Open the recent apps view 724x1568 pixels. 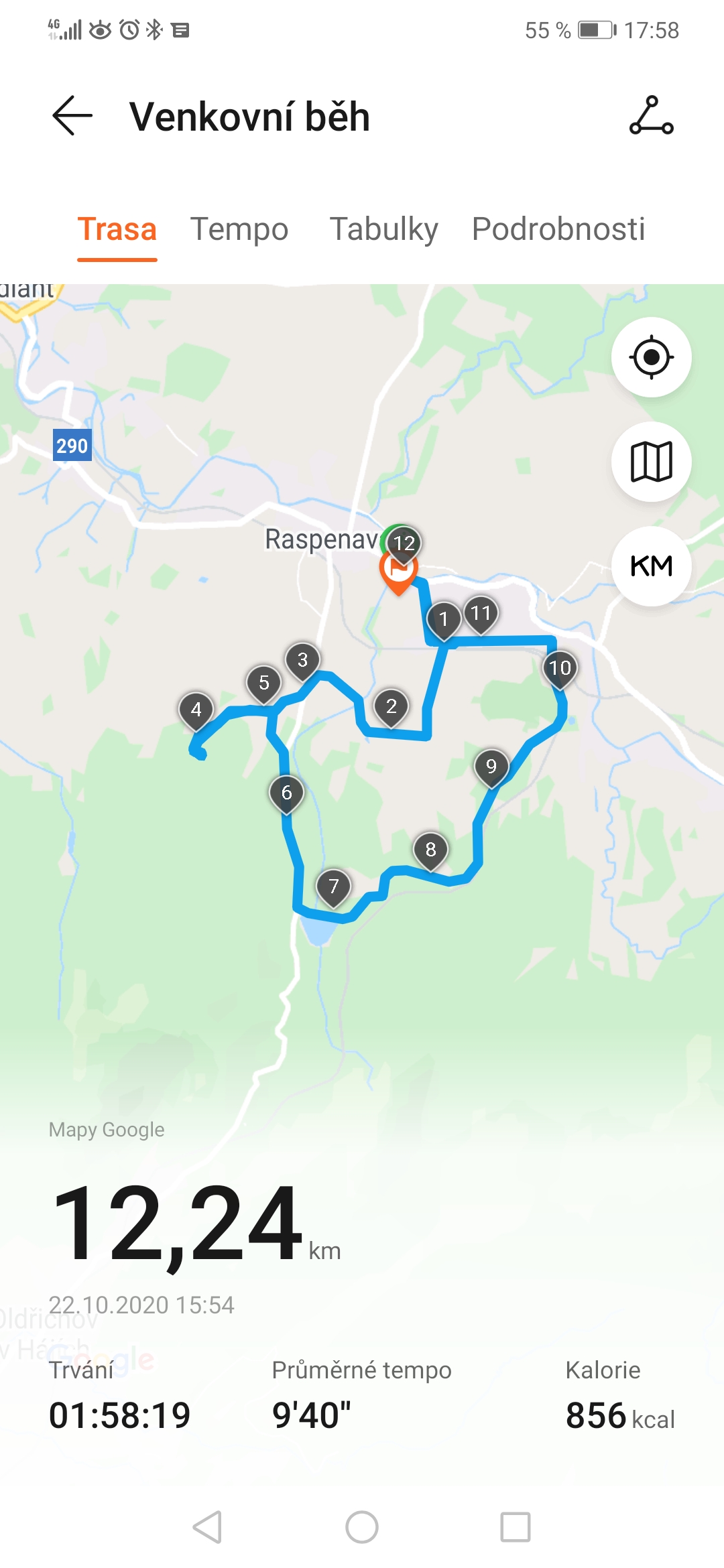pyautogui.click(x=516, y=1527)
